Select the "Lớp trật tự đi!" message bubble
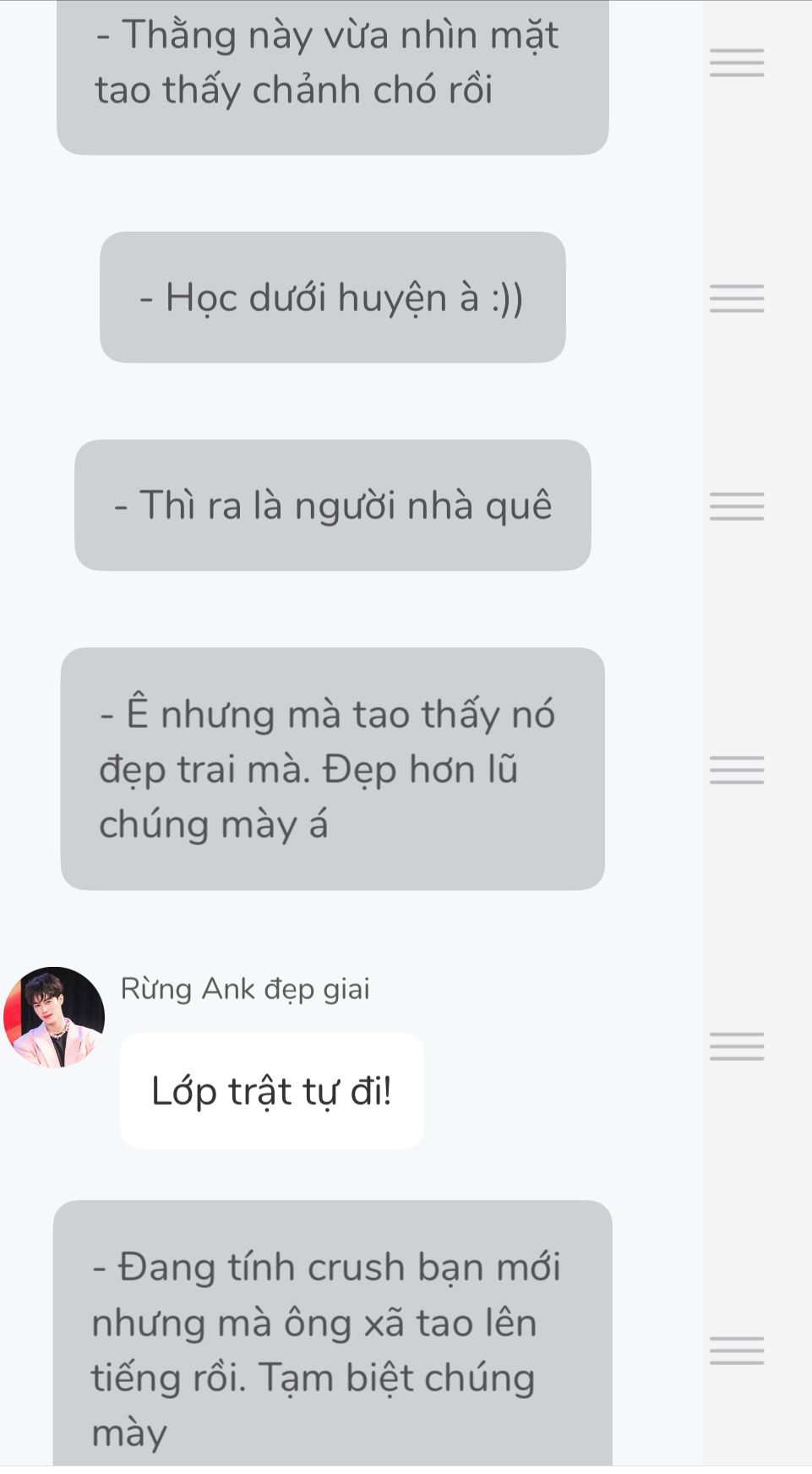Viewport: 812px width, 1474px height. 272,1091
